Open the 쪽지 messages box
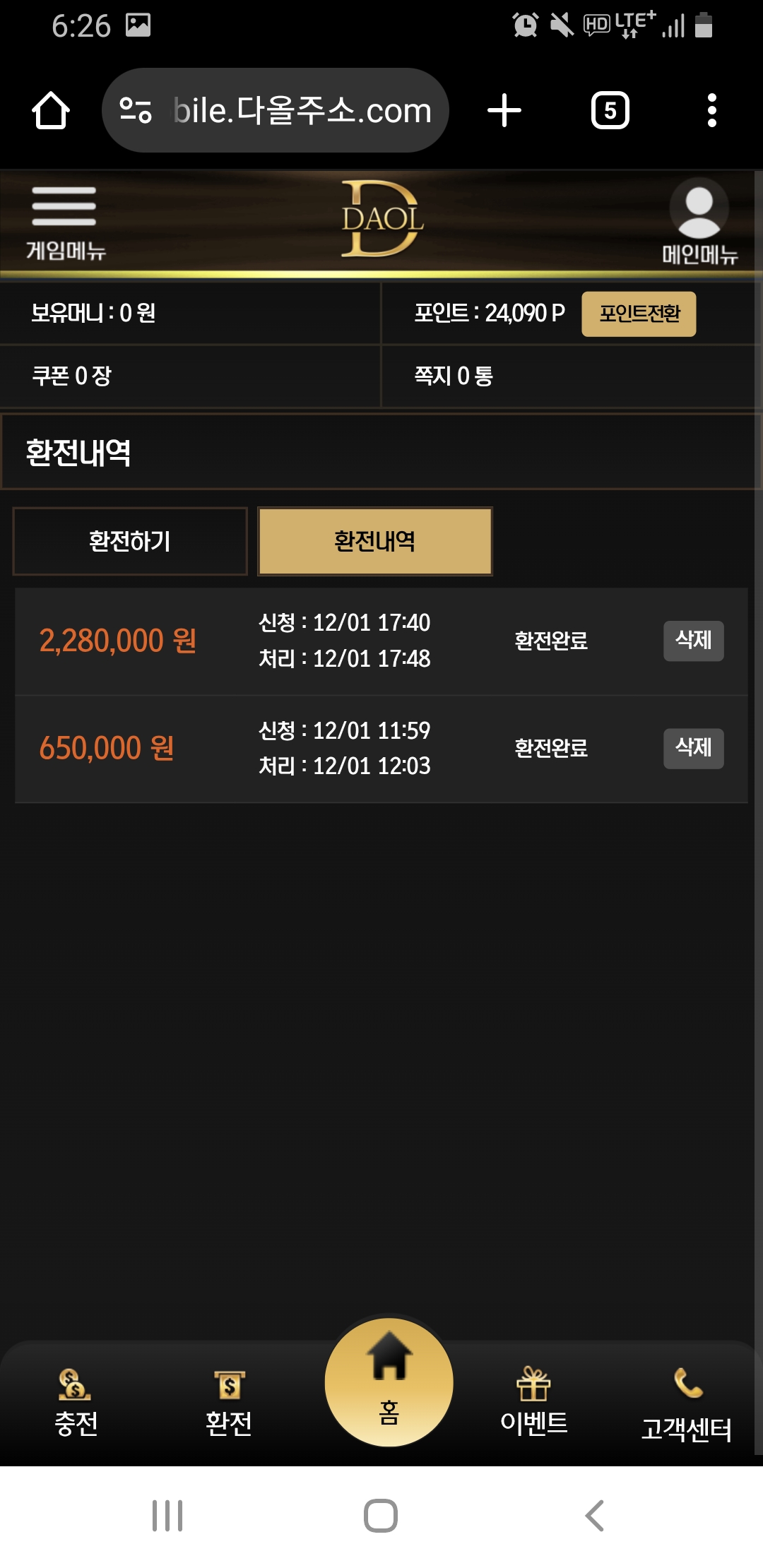 pos(454,376)
